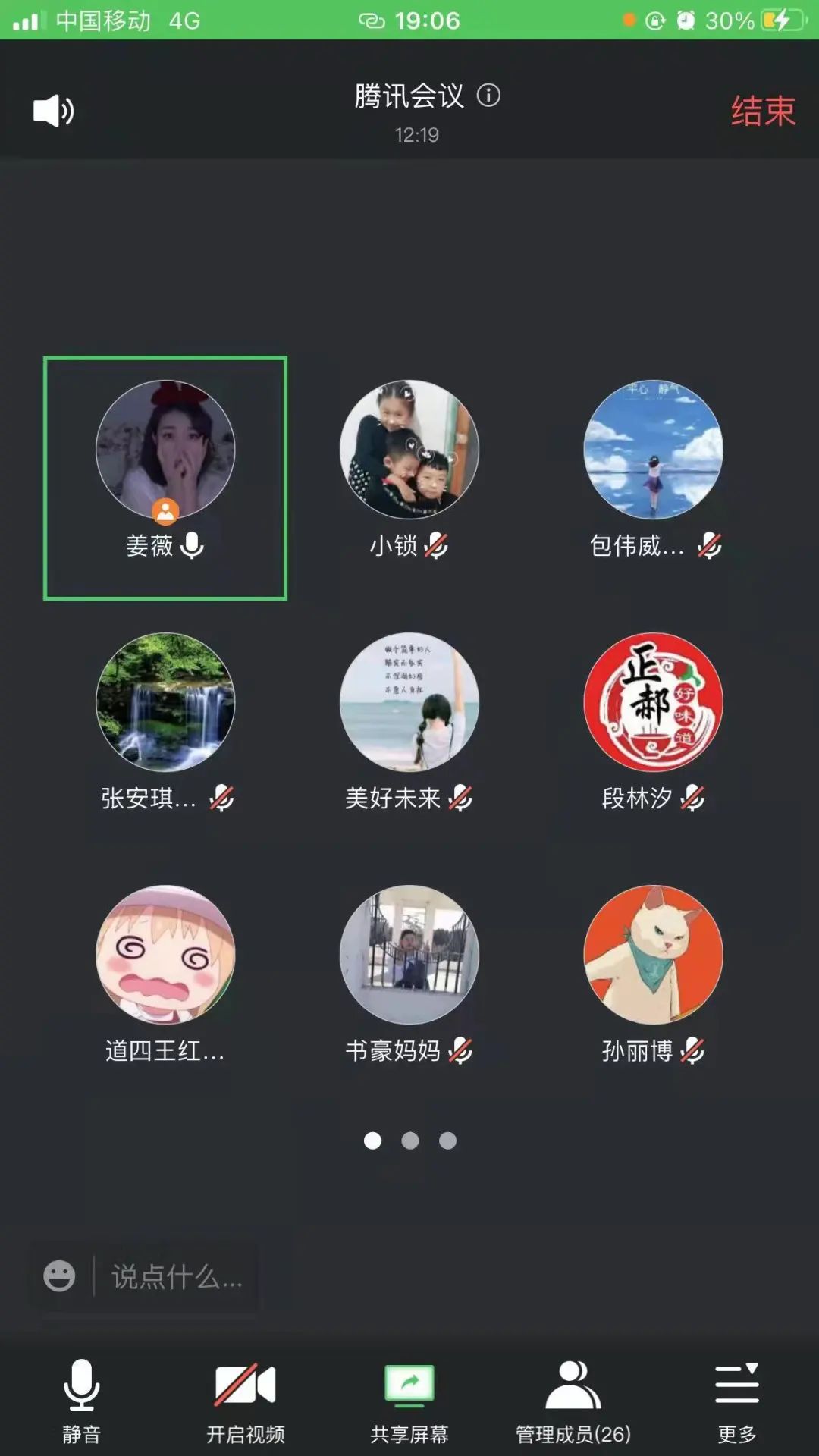The image size is (819, 1456).
Task: Open the 更多 menu
Action: (736, 1400)
